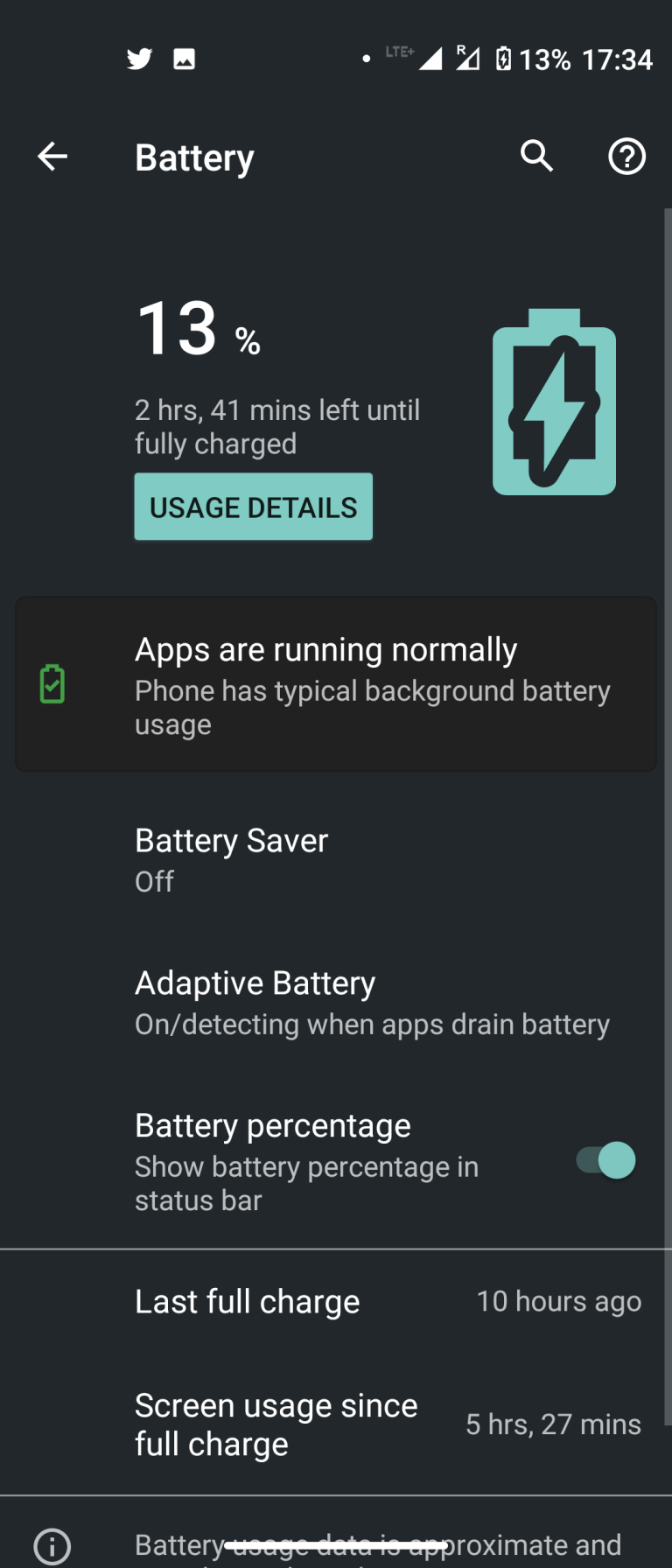Viewport: 672px width, 1568px height.
Task: Tap the back arrow to leave Battery settings
Action: [x=52, y=157]
